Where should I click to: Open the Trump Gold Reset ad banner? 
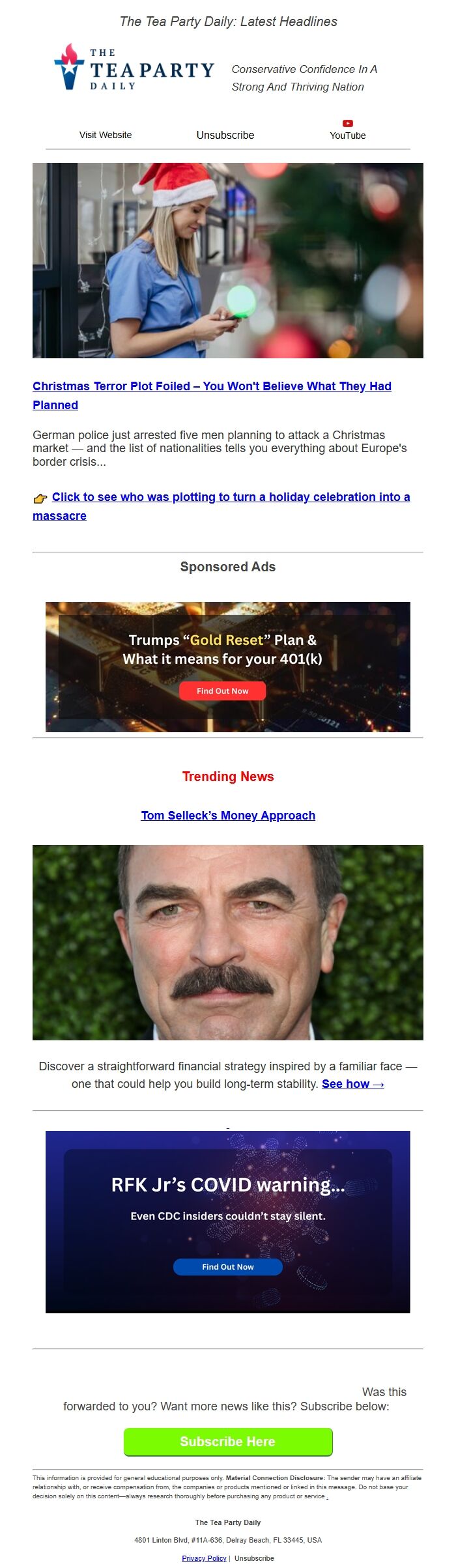coord(228,666)
